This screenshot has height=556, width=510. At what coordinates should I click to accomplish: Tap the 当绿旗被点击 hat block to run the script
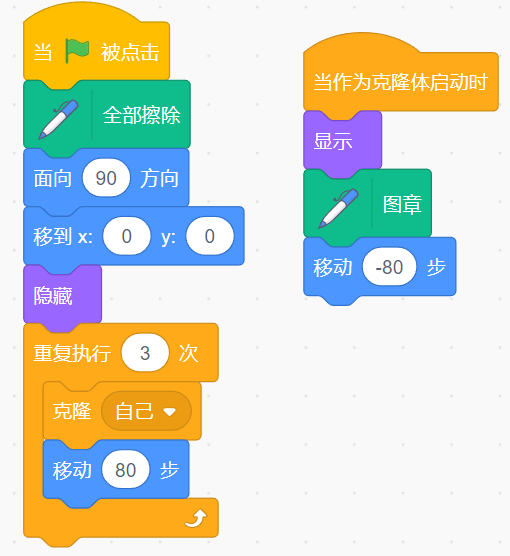[96, 46]
